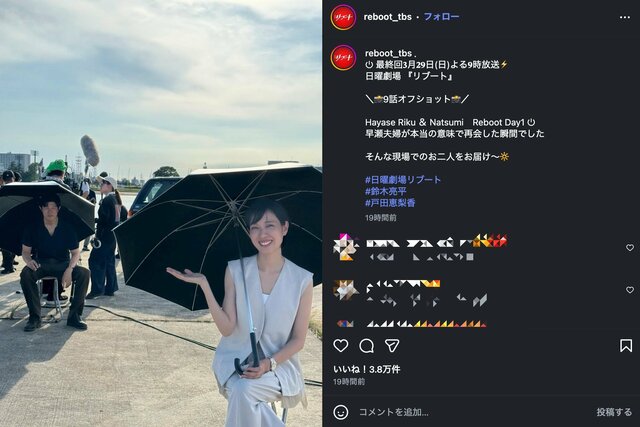The height and width of the screenshot is (427, 640).
Task: Tap the フォロー follow button
Action: (441, 17)
